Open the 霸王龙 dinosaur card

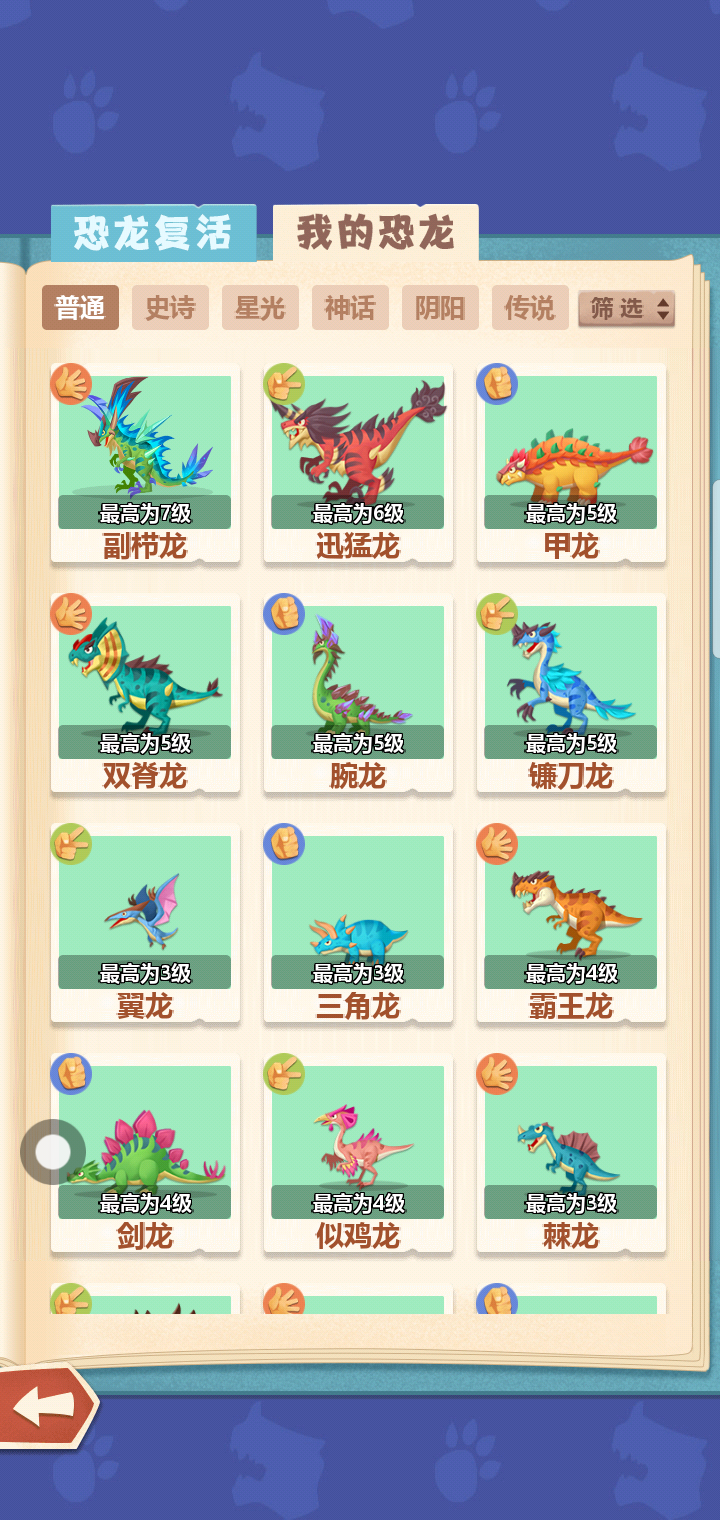[571, 923]
